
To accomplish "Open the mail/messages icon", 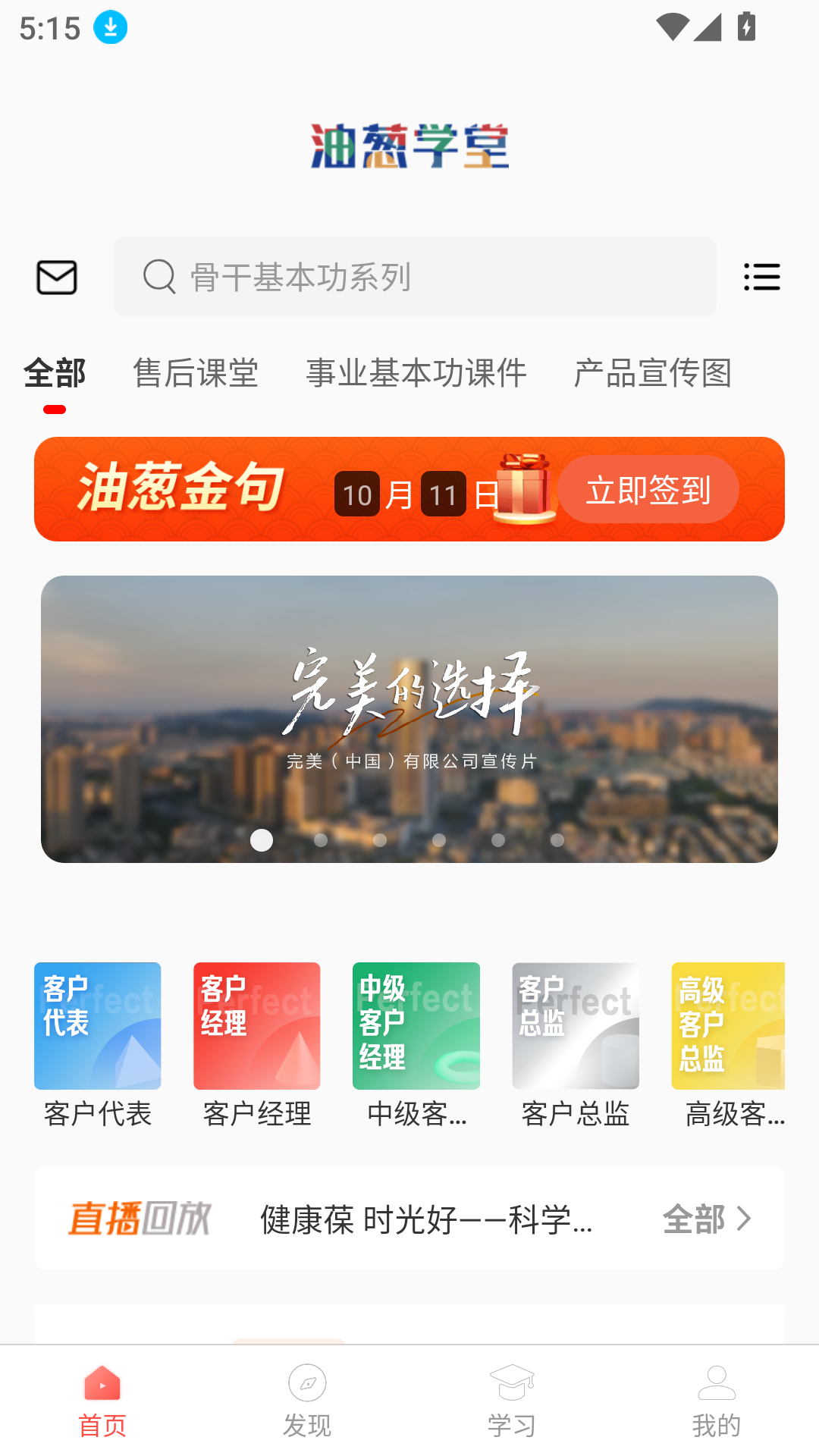I will 57,277.
